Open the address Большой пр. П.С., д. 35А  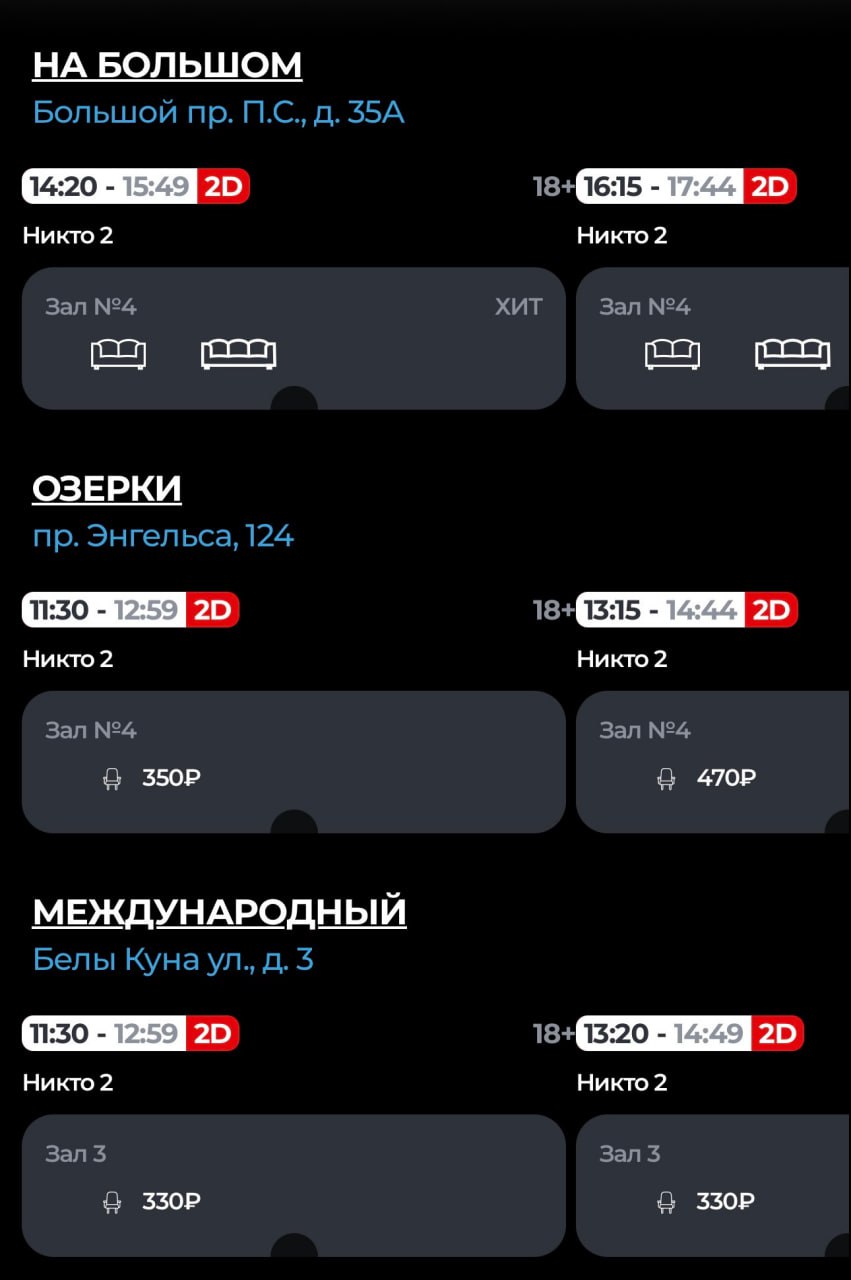218,112
